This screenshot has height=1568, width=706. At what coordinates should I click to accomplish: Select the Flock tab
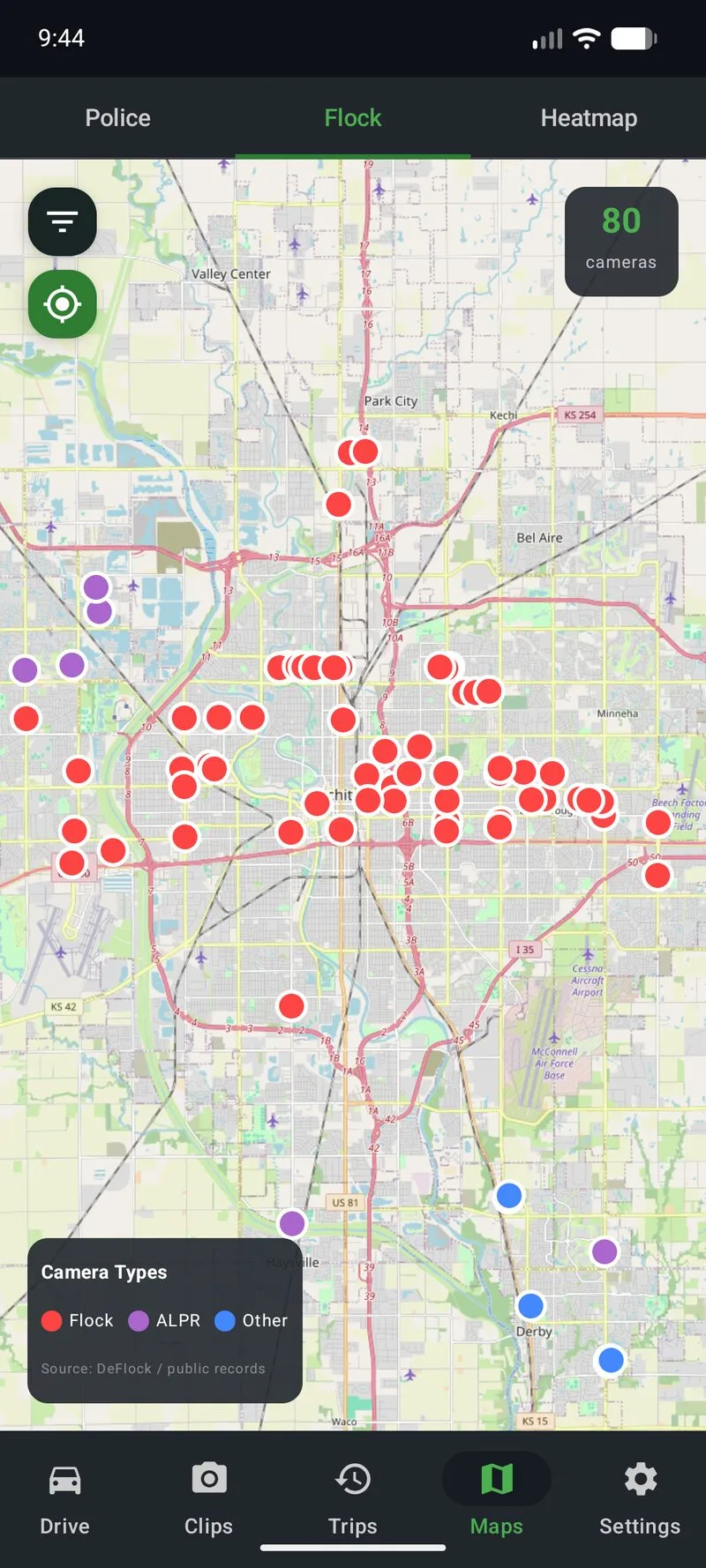point(352,116)
